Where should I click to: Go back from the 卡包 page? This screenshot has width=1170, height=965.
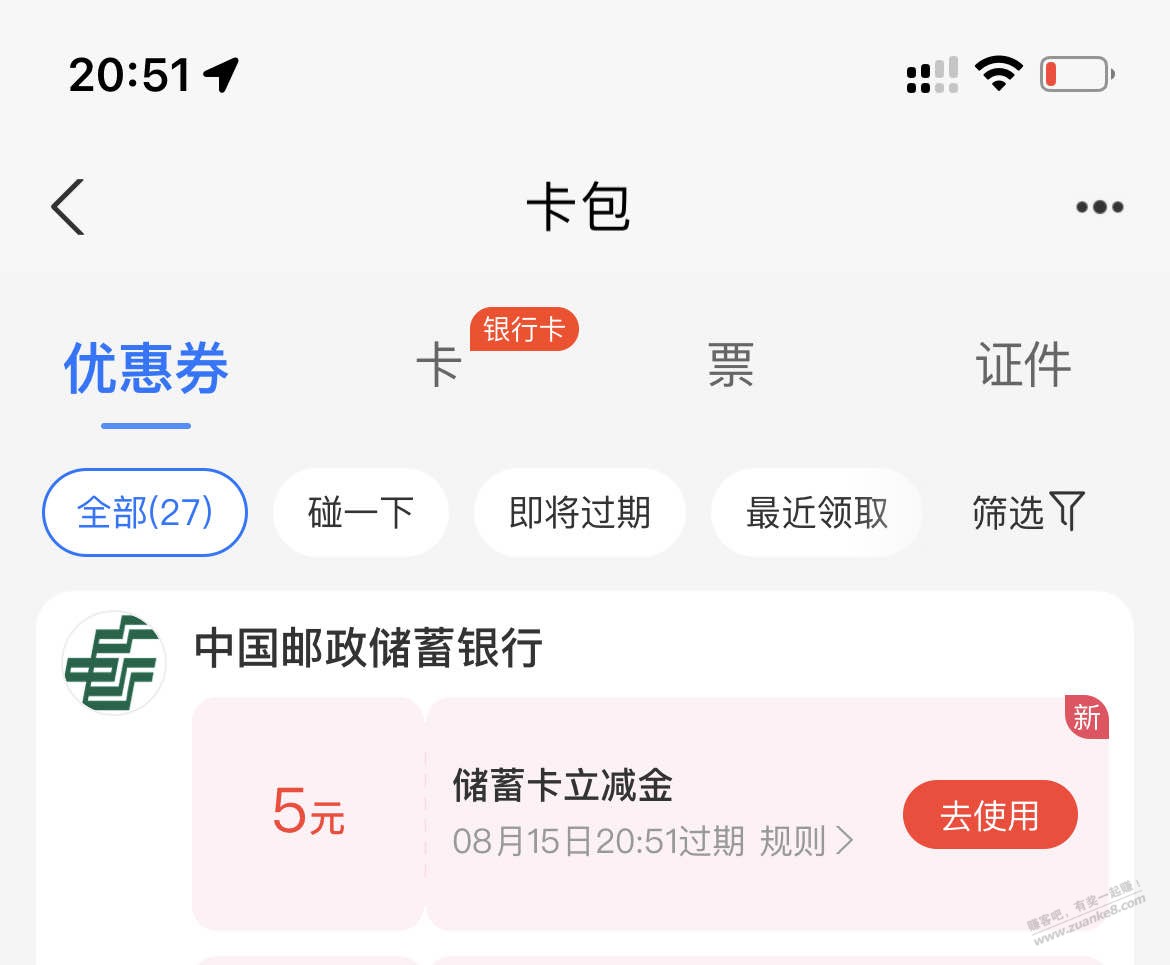68,207
